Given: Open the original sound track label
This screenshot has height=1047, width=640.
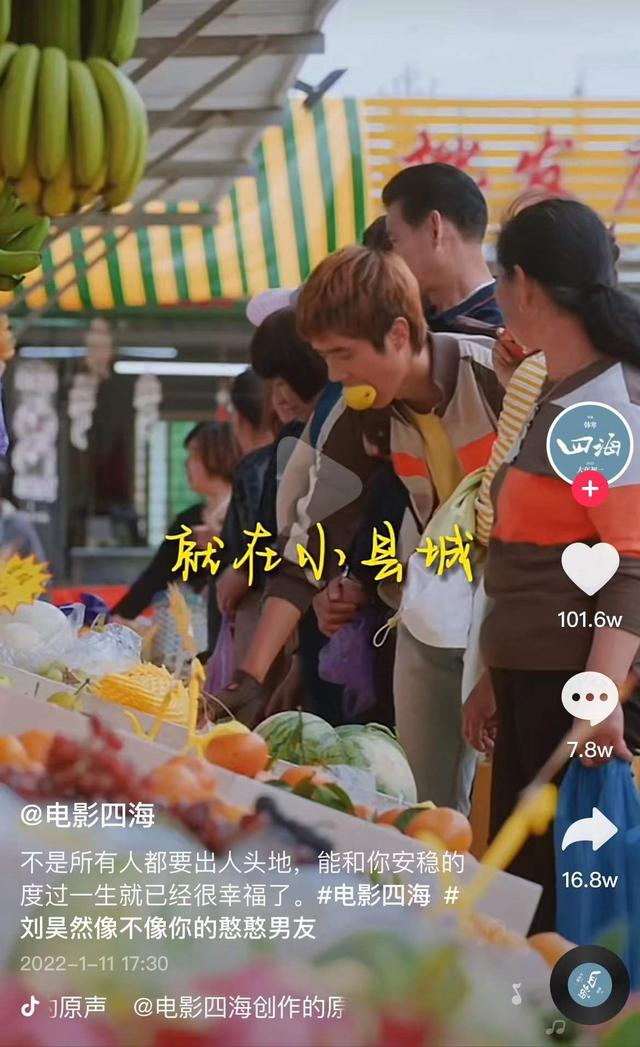Looking at the screenshot, I should click(184, 1008).
